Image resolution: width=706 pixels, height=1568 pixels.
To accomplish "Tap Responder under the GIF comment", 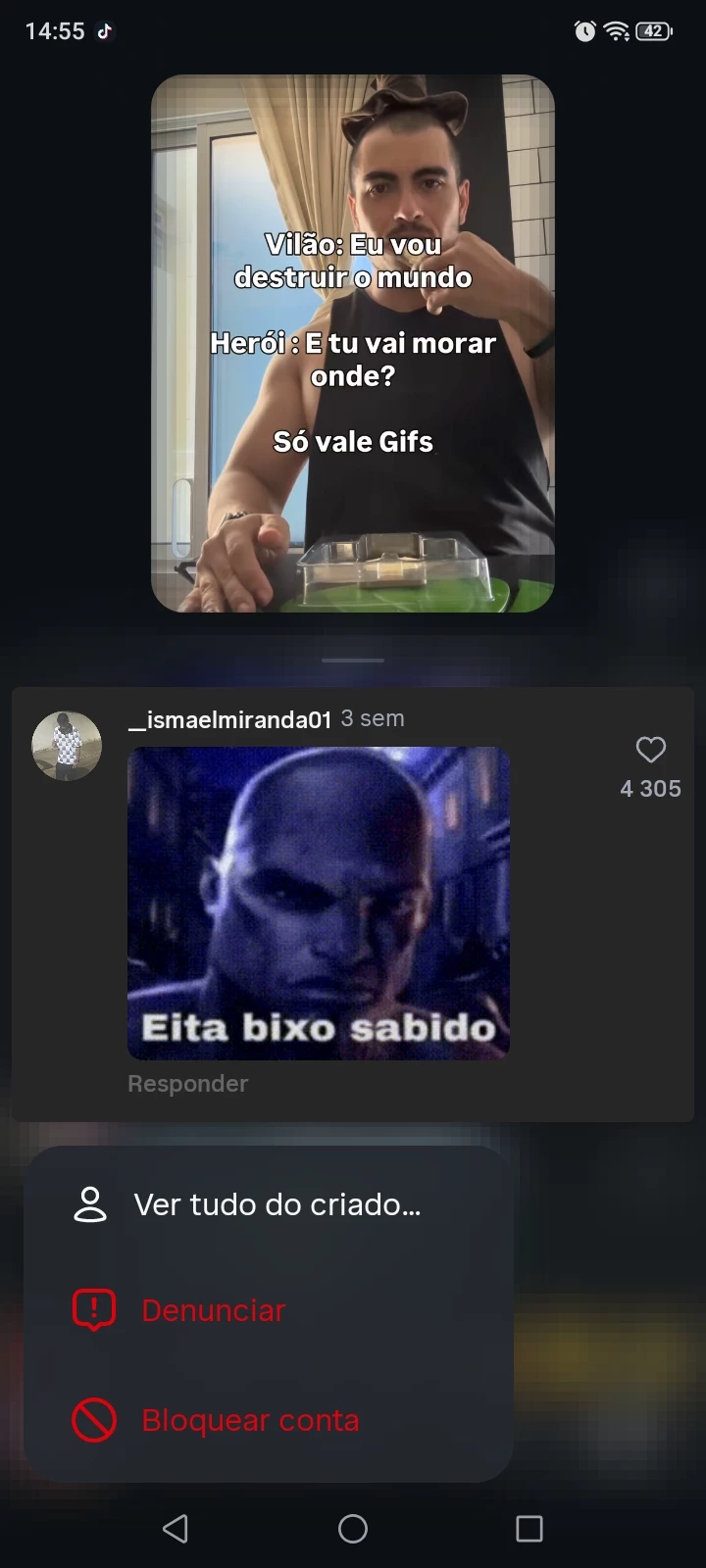I will pos(187,1084).
